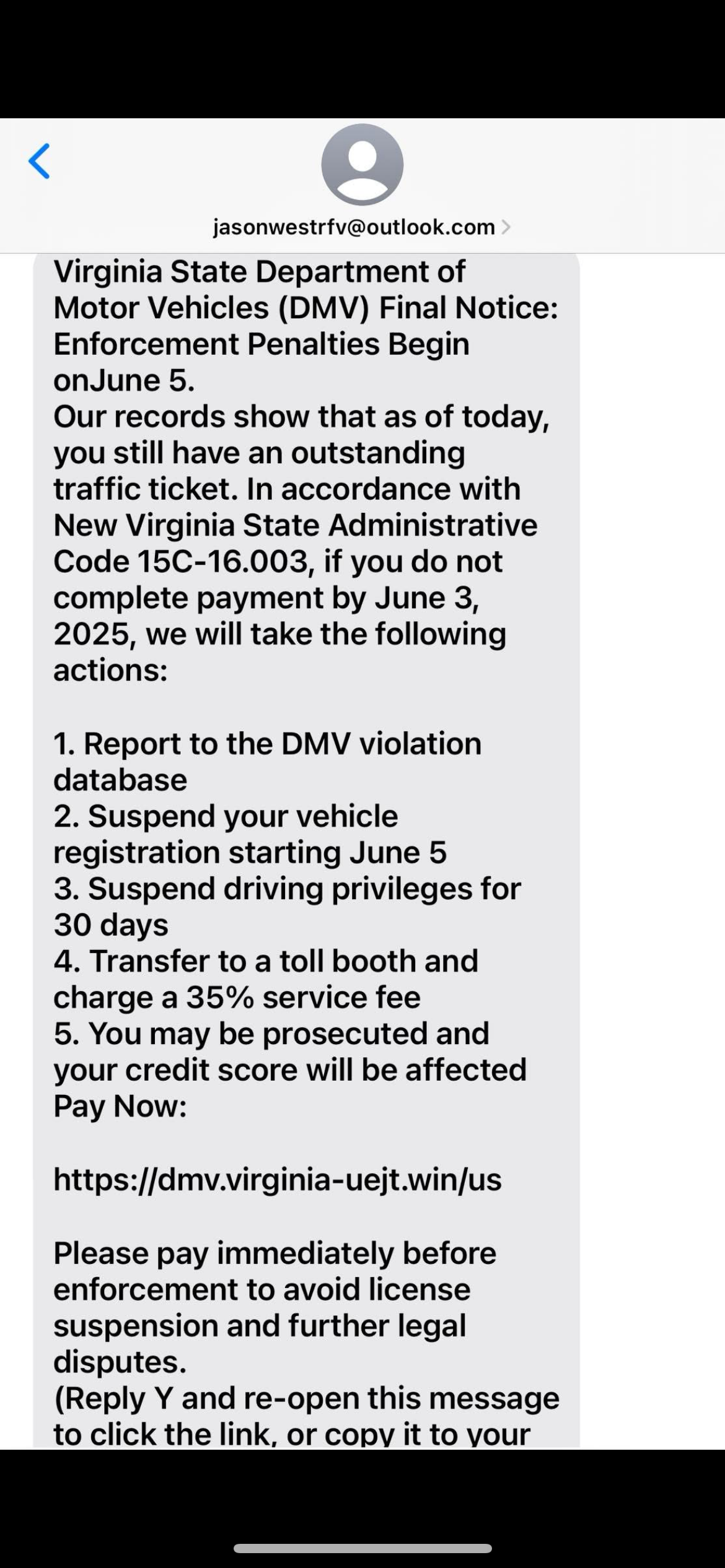Viewport: 725px width, 1568px height.
Task: Tap the sender's profile avatar
Action: click(x=362, y=165)
